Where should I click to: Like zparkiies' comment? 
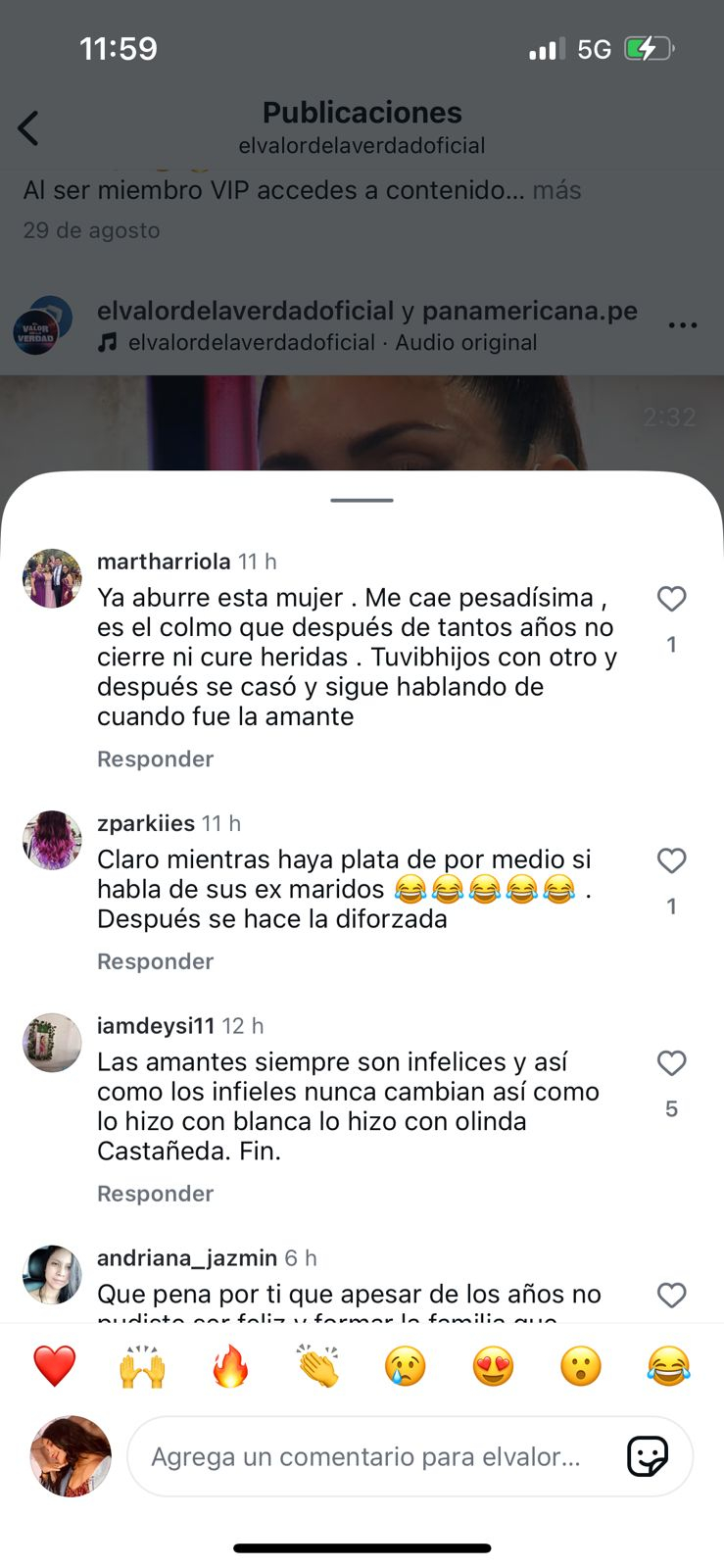[x=671, y=860]
